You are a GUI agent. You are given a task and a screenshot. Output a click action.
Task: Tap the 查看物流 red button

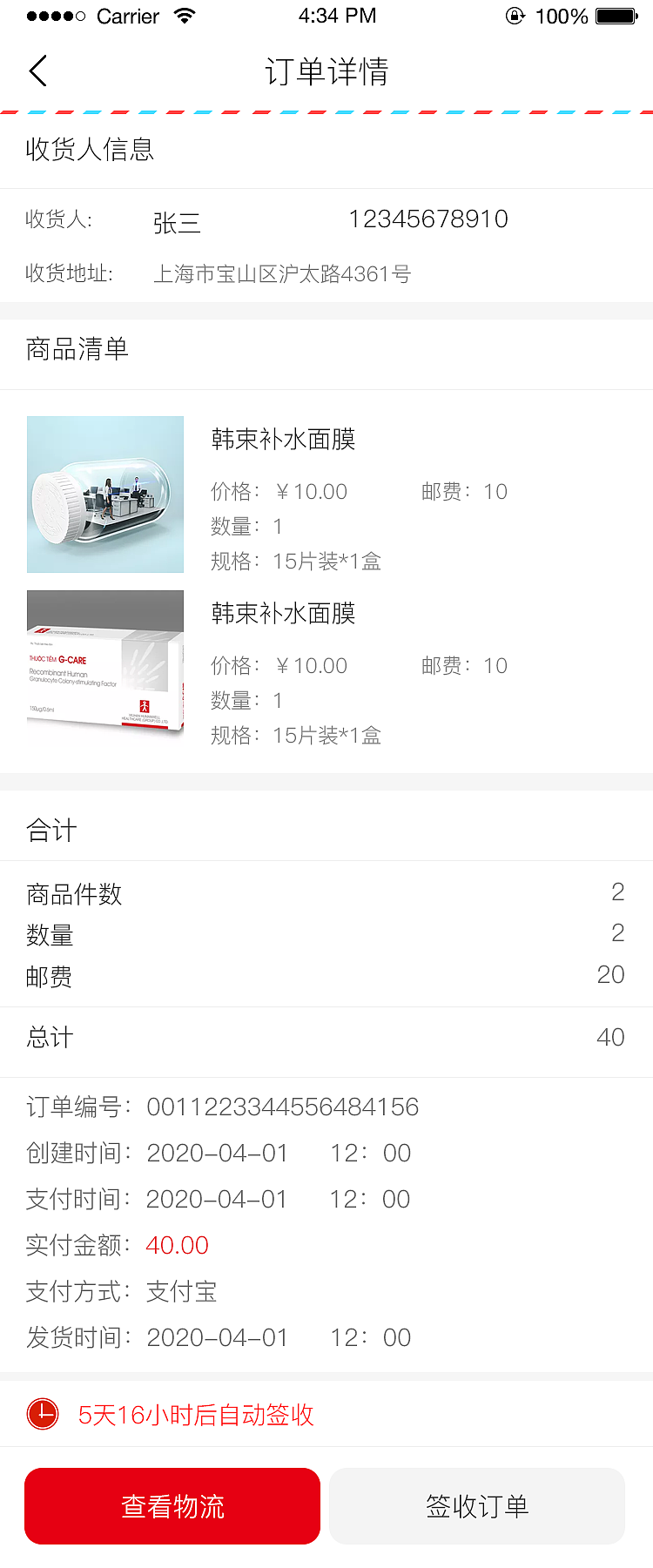click(172, 1505)
